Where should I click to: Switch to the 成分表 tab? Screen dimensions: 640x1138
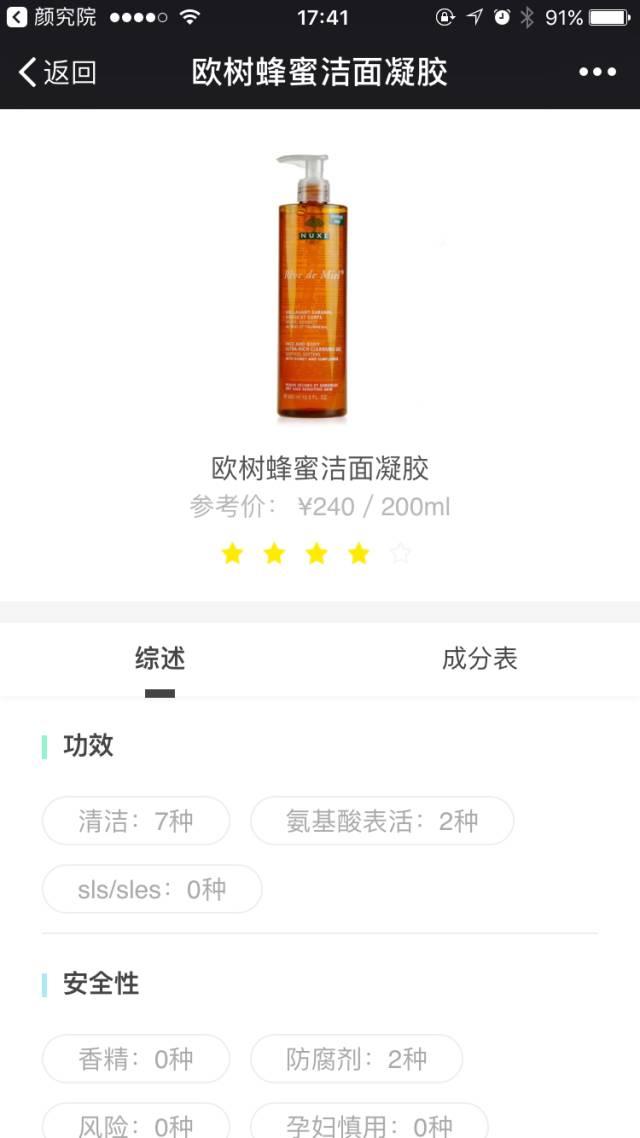point(479,659)
